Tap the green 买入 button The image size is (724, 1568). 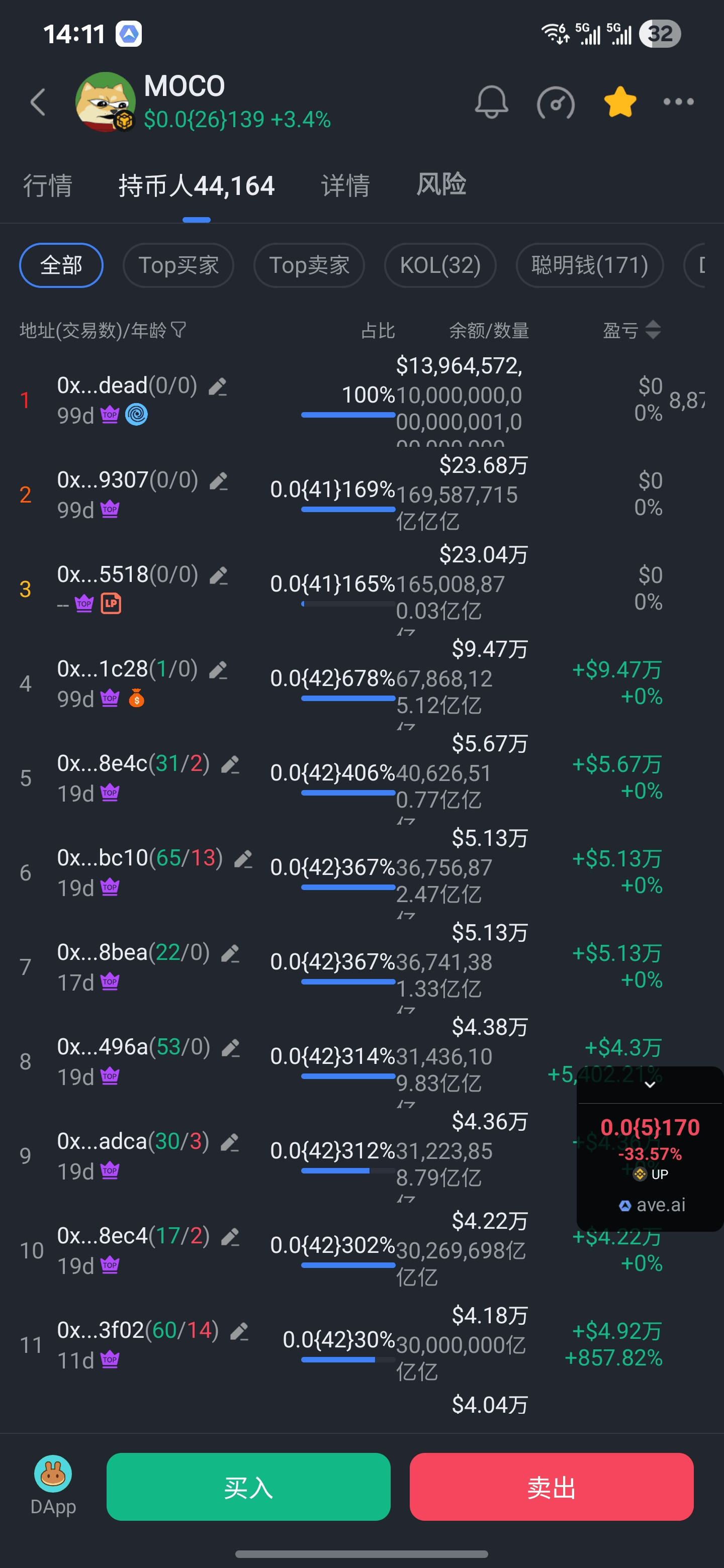click(248, 1487)
